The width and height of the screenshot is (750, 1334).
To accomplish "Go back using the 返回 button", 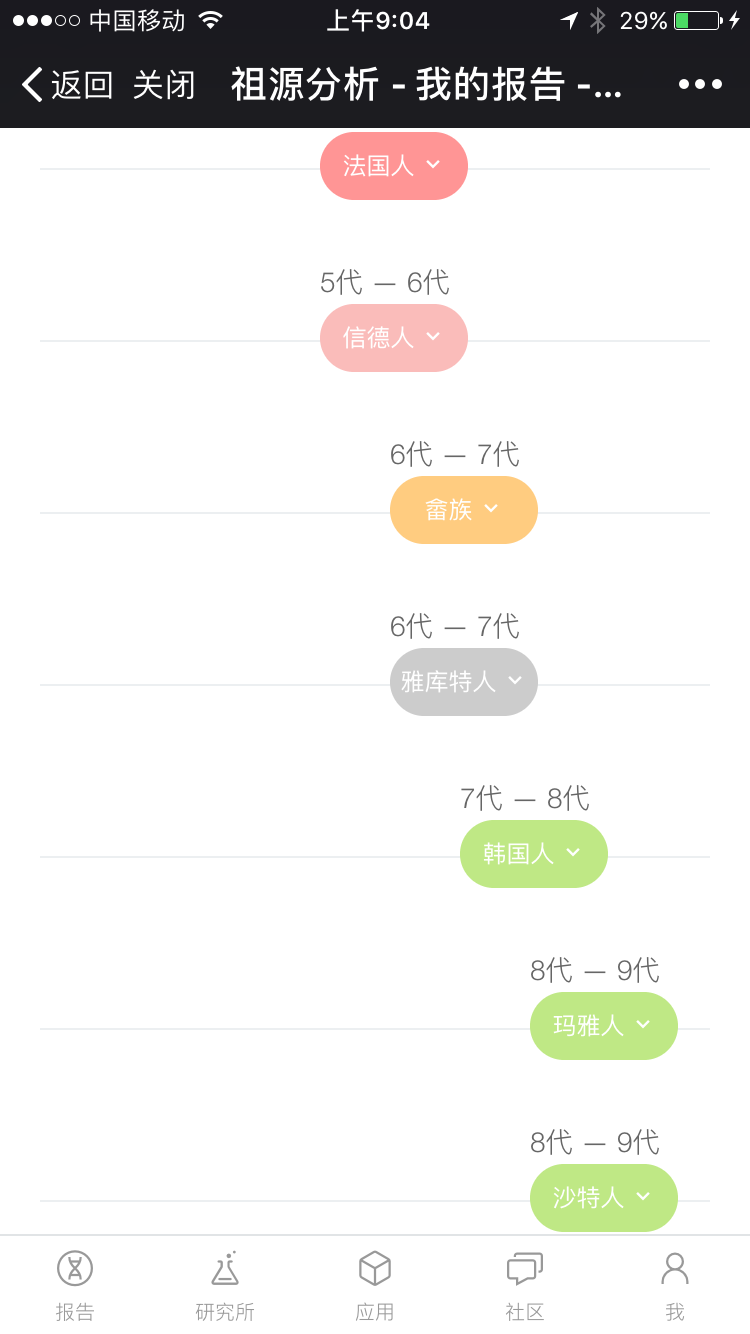I will click(67, 85).
